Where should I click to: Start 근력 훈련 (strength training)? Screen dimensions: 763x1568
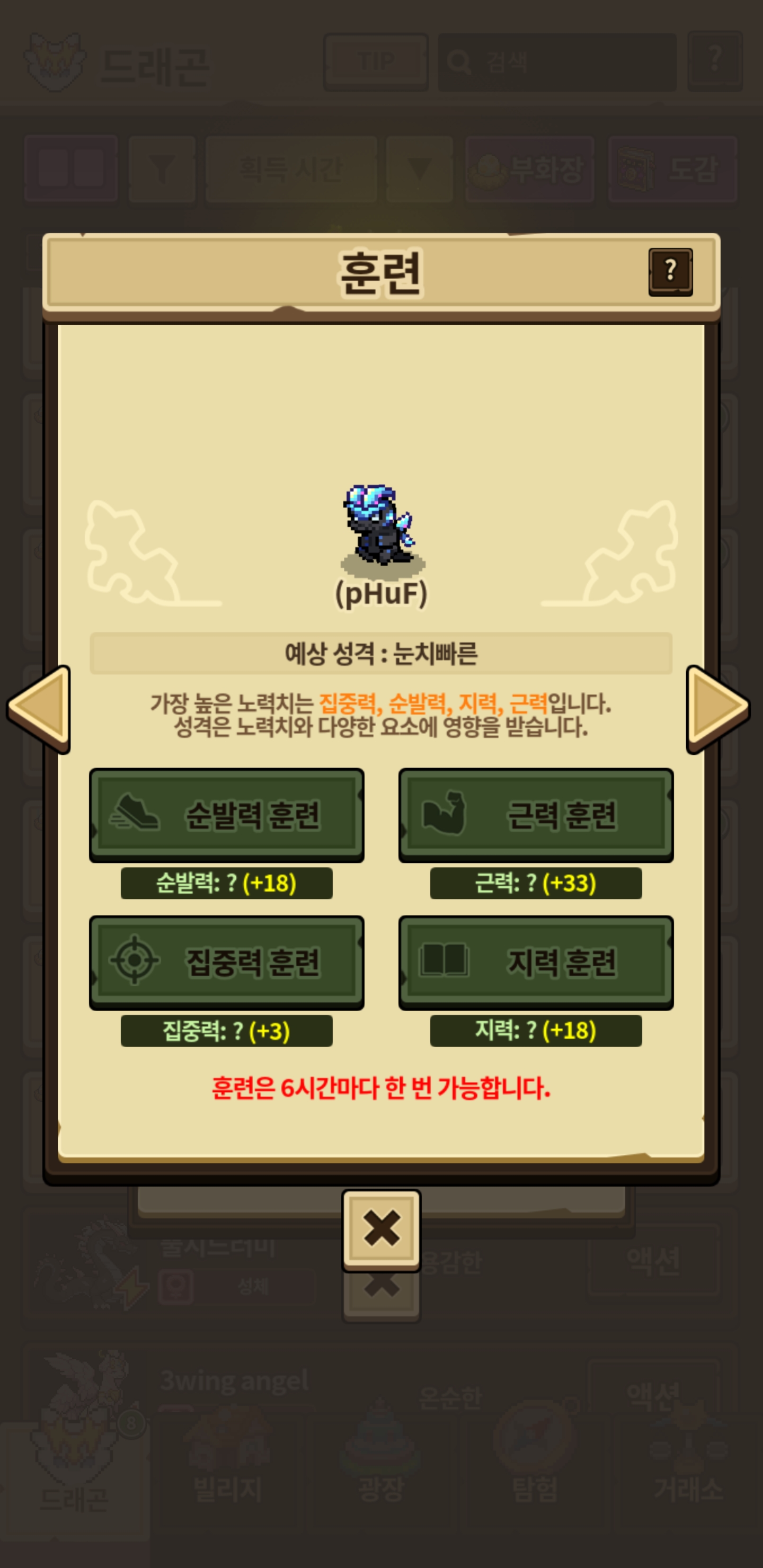(536, 814)
